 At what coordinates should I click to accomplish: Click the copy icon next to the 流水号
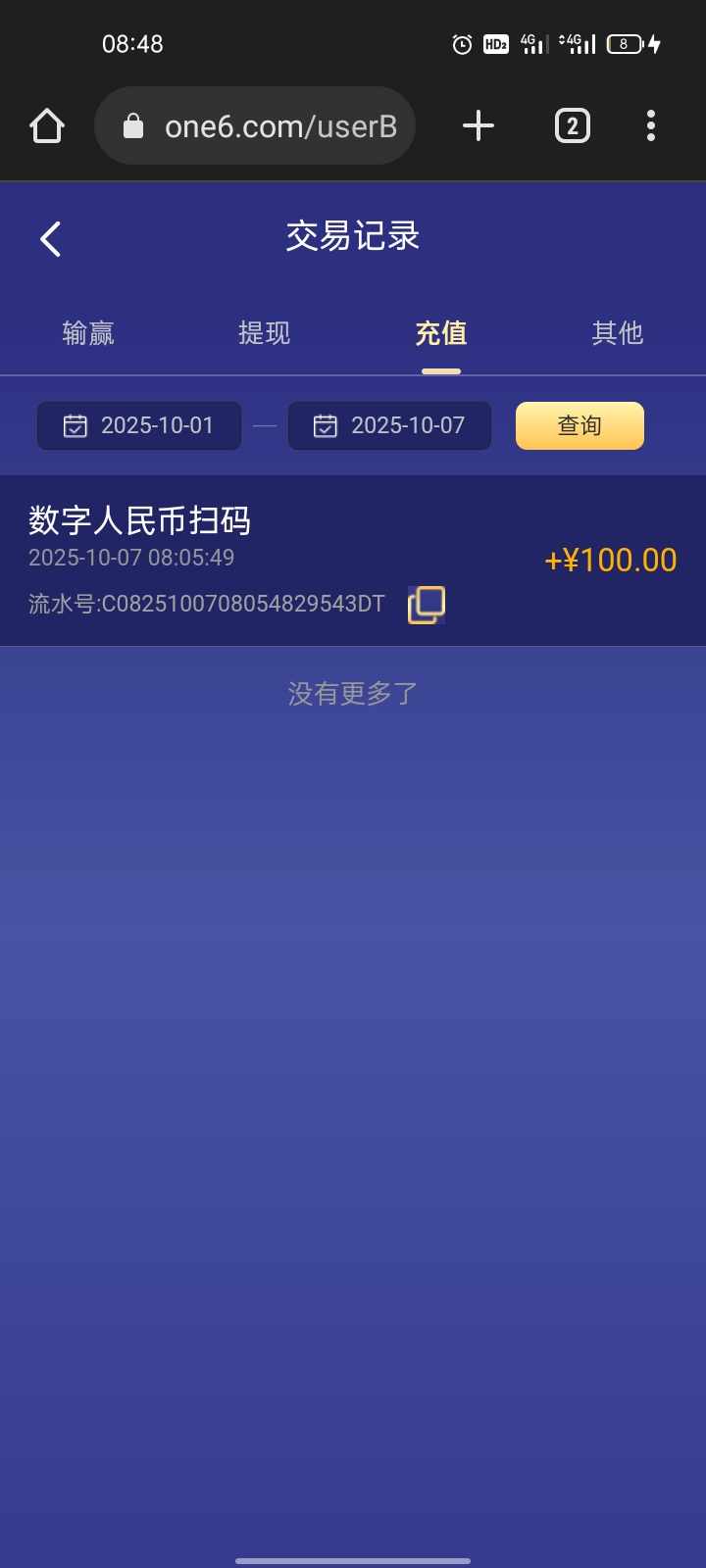click(425, 605)
